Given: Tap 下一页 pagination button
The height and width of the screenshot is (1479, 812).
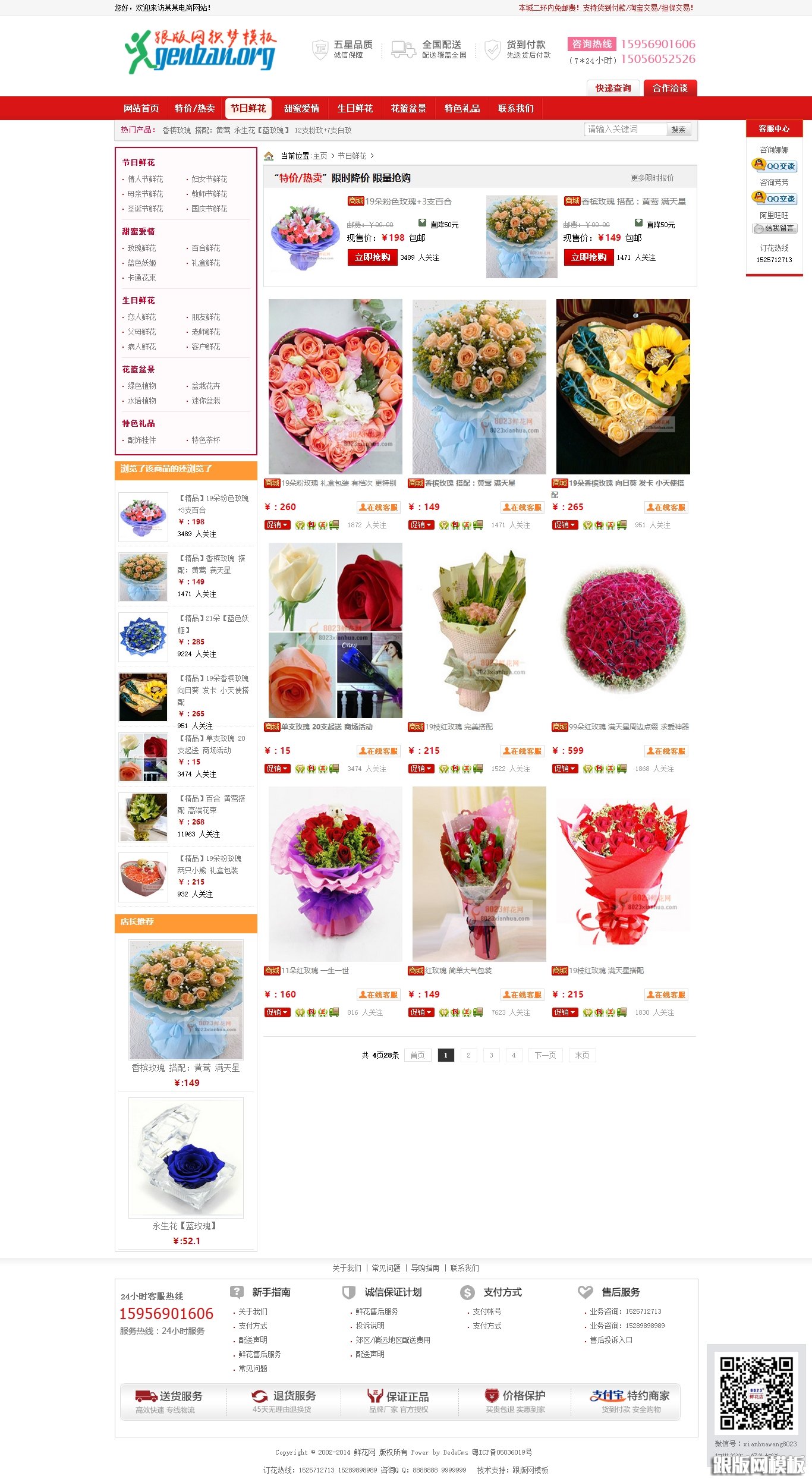Looking at the screenshot, I should 545,1055.
